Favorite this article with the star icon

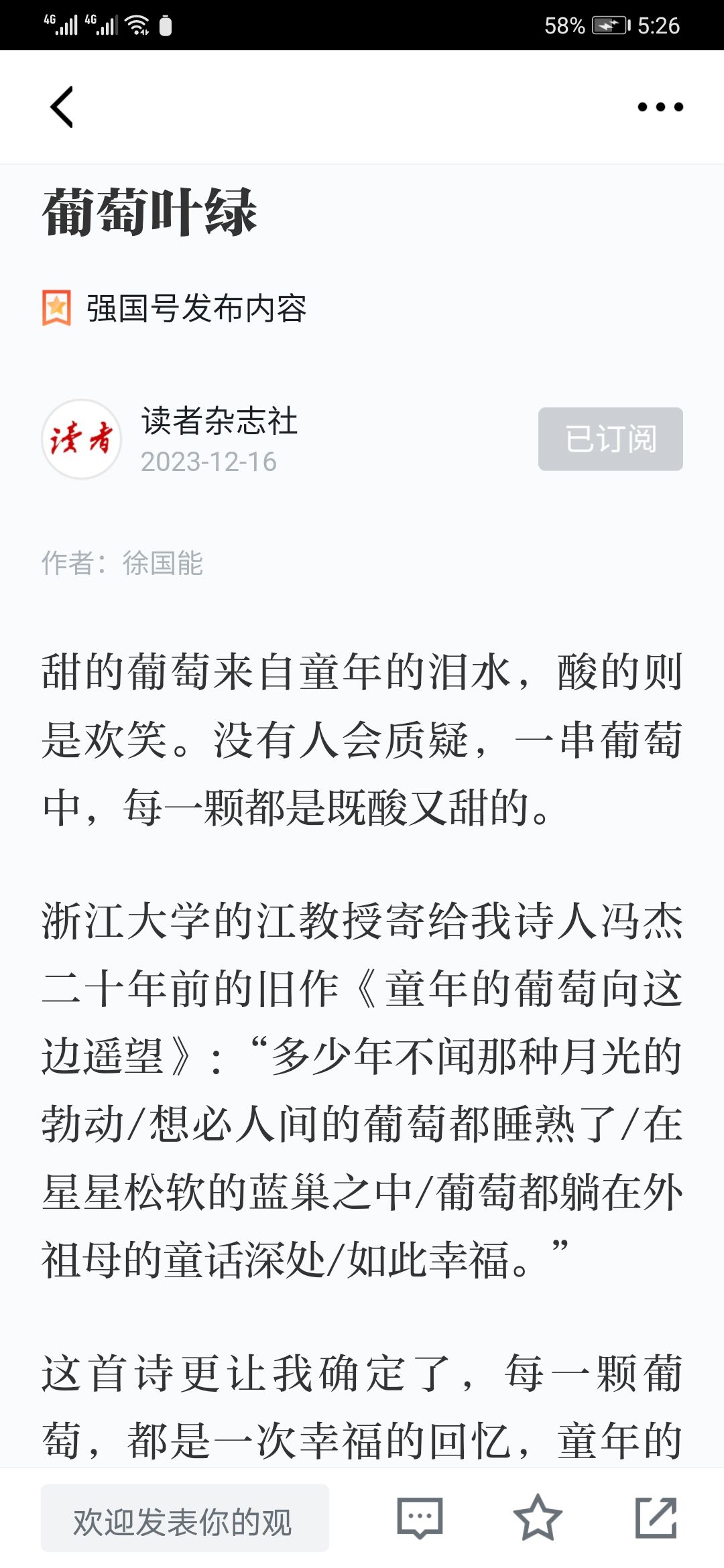pyautogui.click(x=537, y=1518)
